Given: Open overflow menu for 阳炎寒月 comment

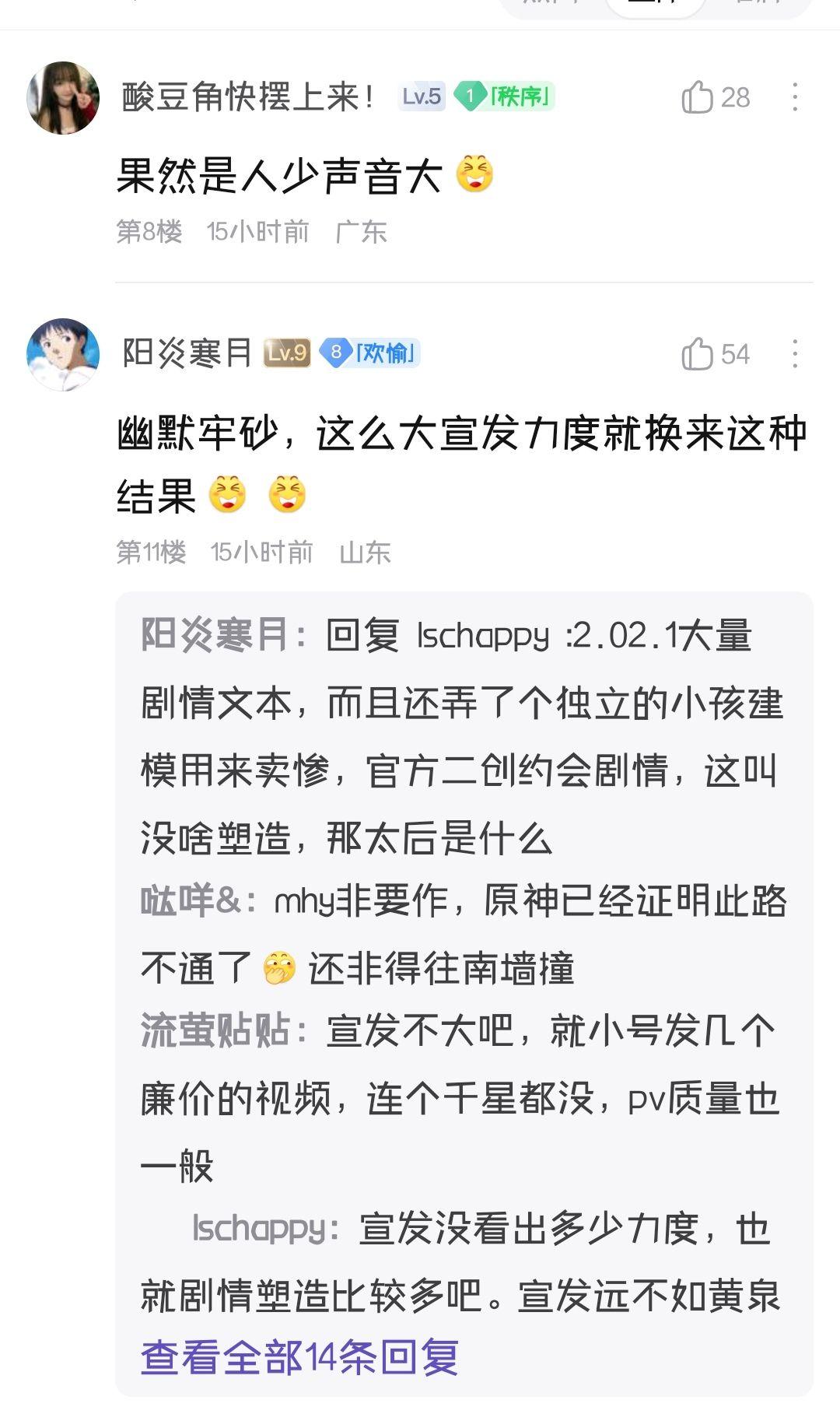Looking at the screenshot, I should (794, 354).
